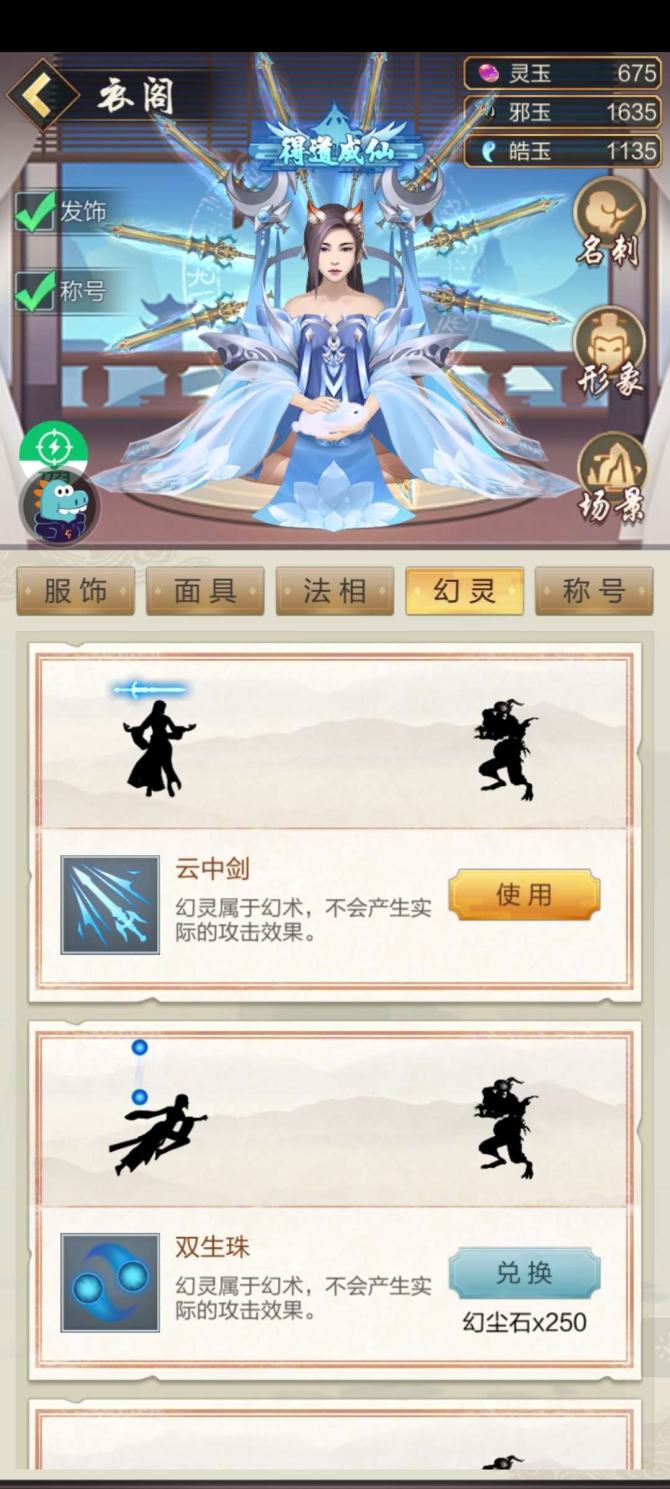Open the 名刺 option
The image size is (670, 1489).
(x=609, y=220)
